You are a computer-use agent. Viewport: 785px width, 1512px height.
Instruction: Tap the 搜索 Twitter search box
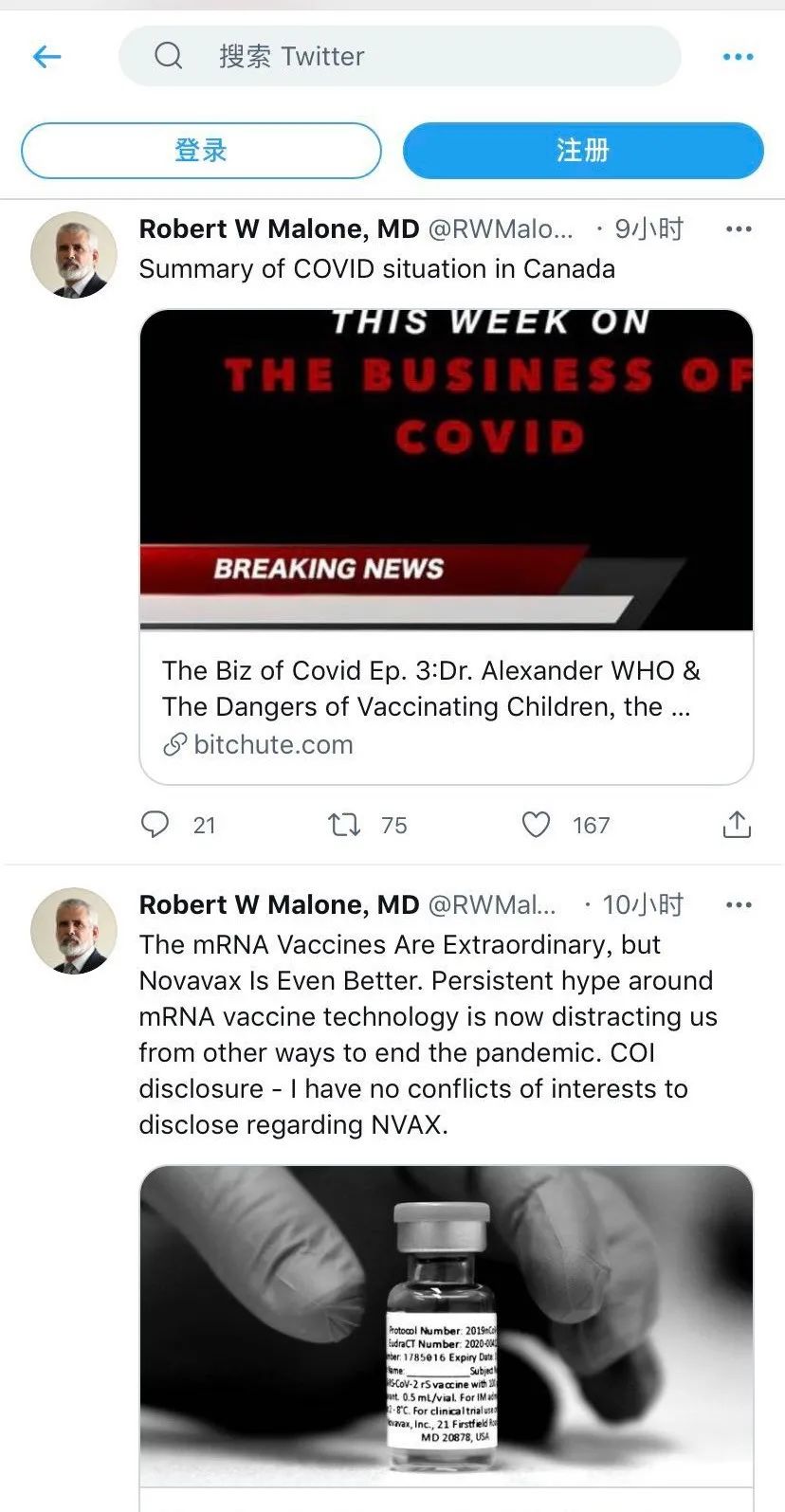[x=398, y=57]
